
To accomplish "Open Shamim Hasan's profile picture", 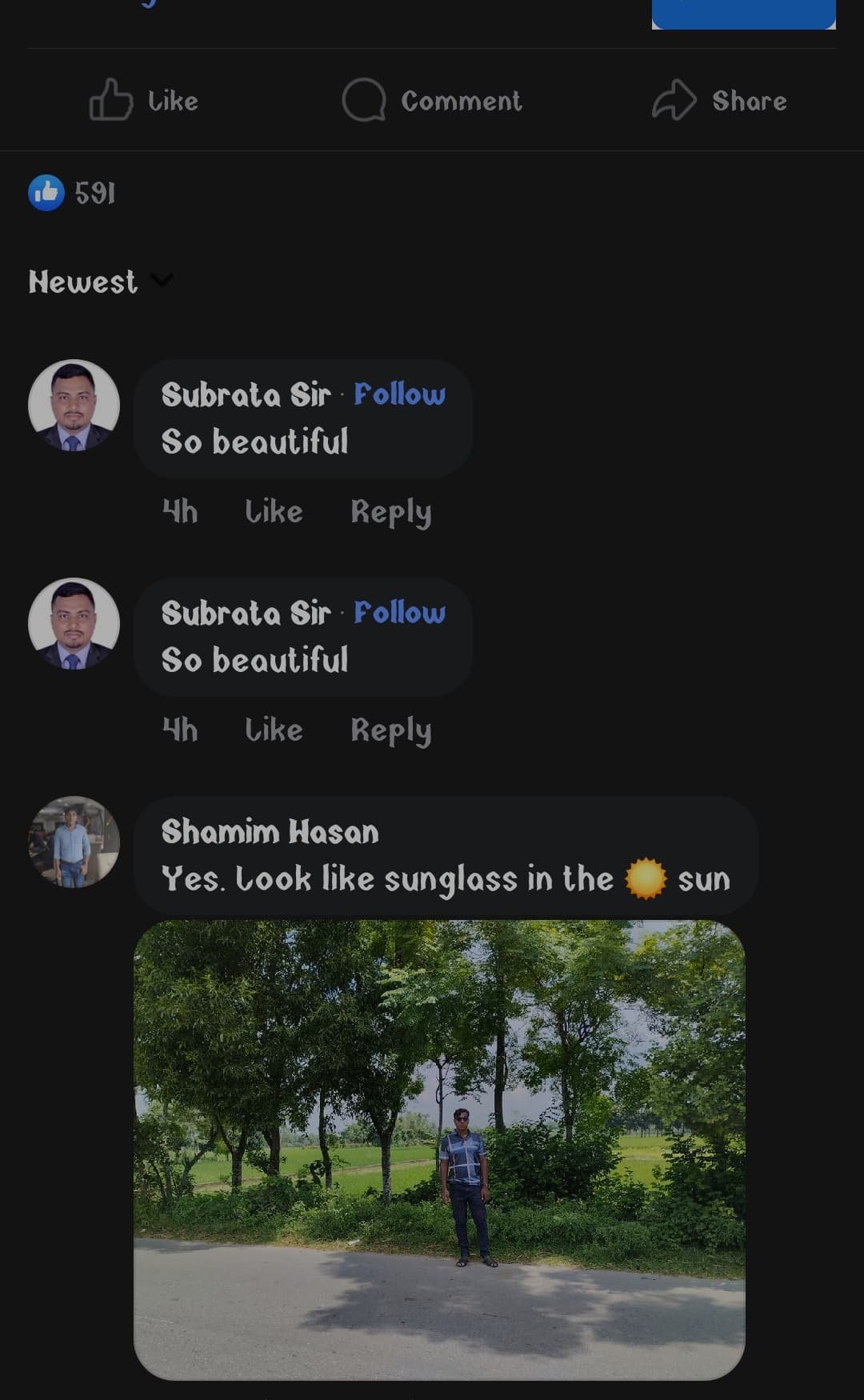I will 74,842.
